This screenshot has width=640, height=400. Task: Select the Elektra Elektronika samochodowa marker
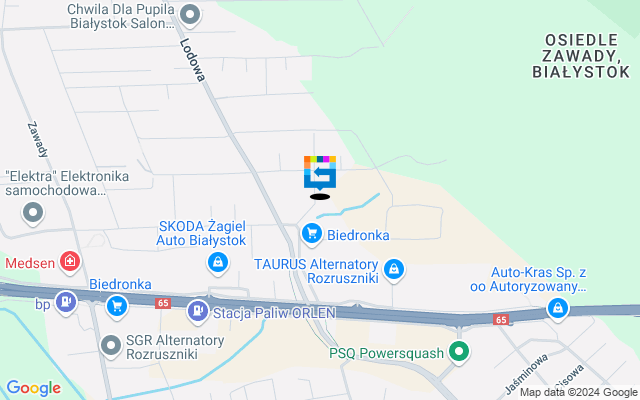coord(34,212)
